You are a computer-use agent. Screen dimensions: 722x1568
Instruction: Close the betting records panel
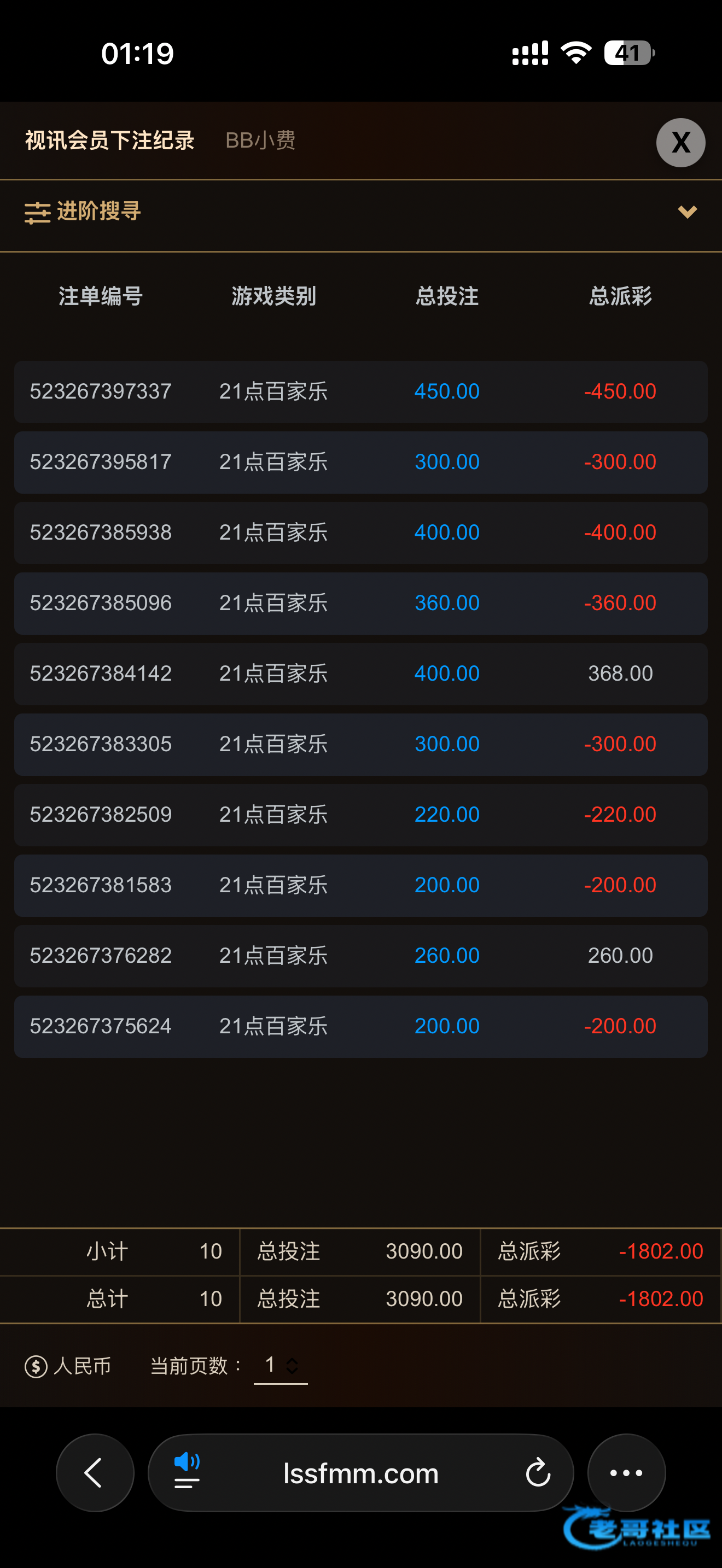coord(680,143)
